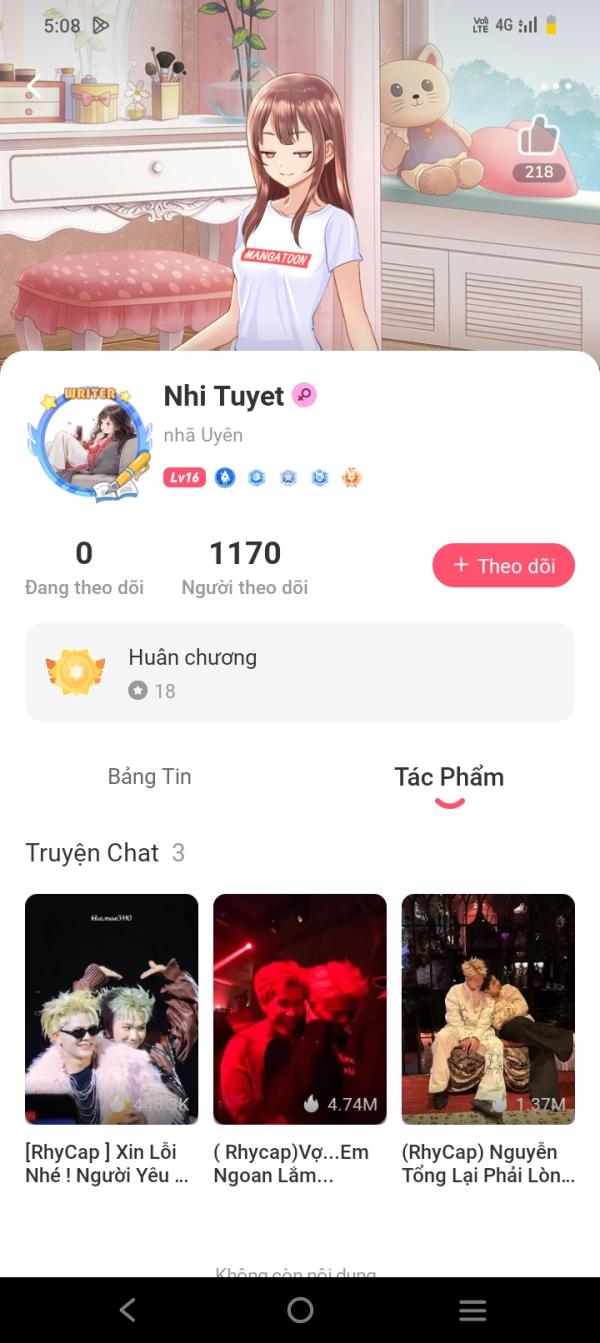Image resolution: width=600 pixels, height=1343 pixels.
Task: Switch to the Bảng Tin tab
Action: (149, 777)
